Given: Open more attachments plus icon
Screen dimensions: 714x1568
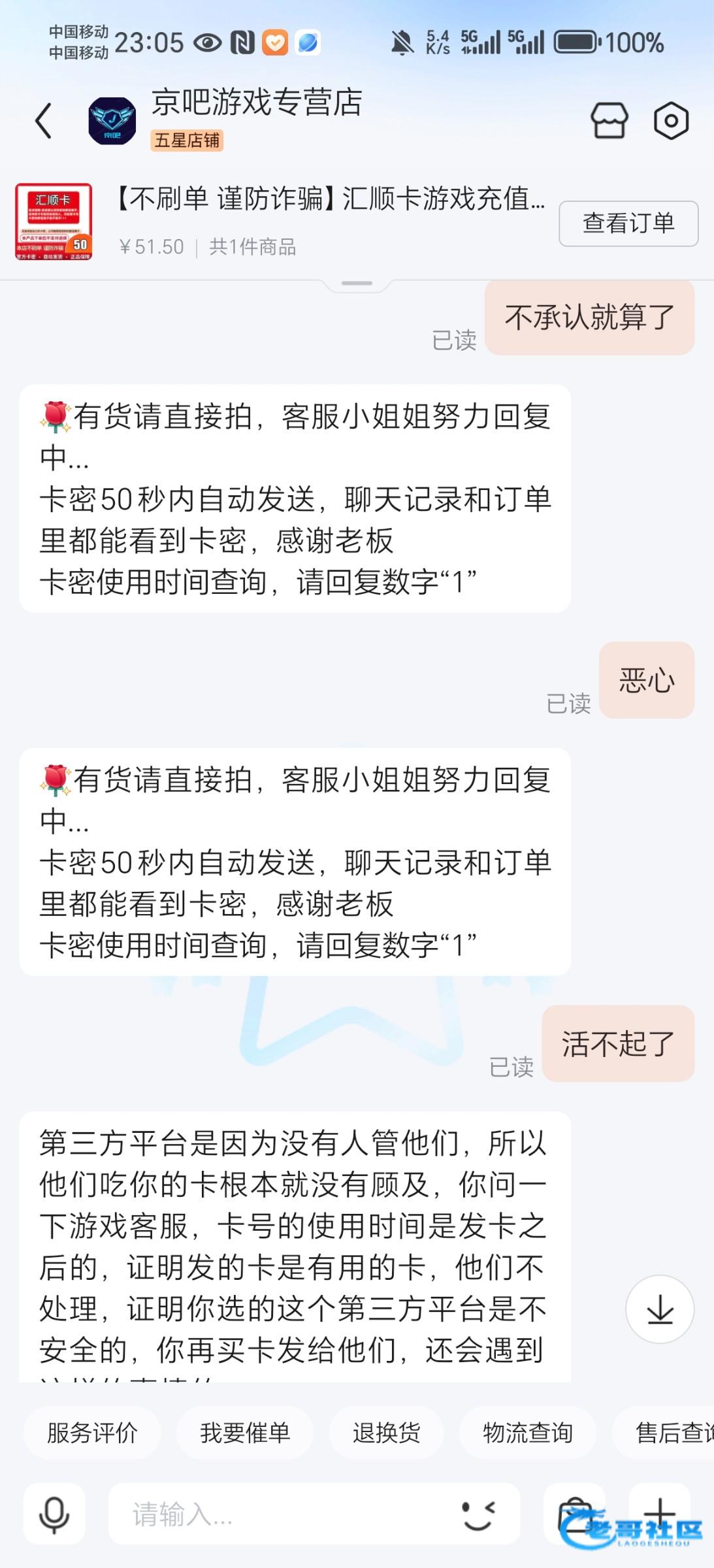Looking at the screenshot, I should click(x=660, y=1514).
